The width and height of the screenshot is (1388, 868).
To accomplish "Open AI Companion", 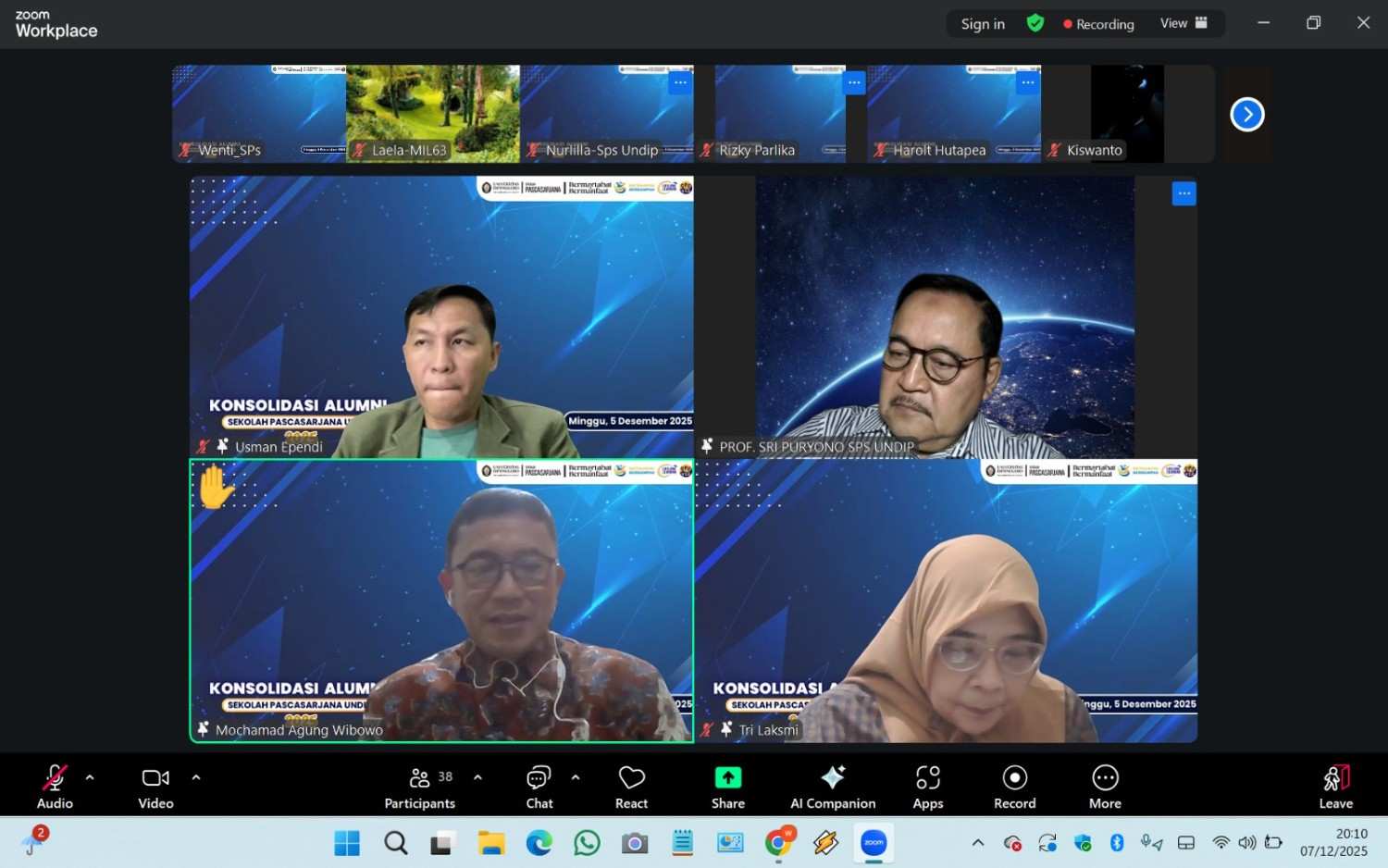I will click(x=833, y=786).
